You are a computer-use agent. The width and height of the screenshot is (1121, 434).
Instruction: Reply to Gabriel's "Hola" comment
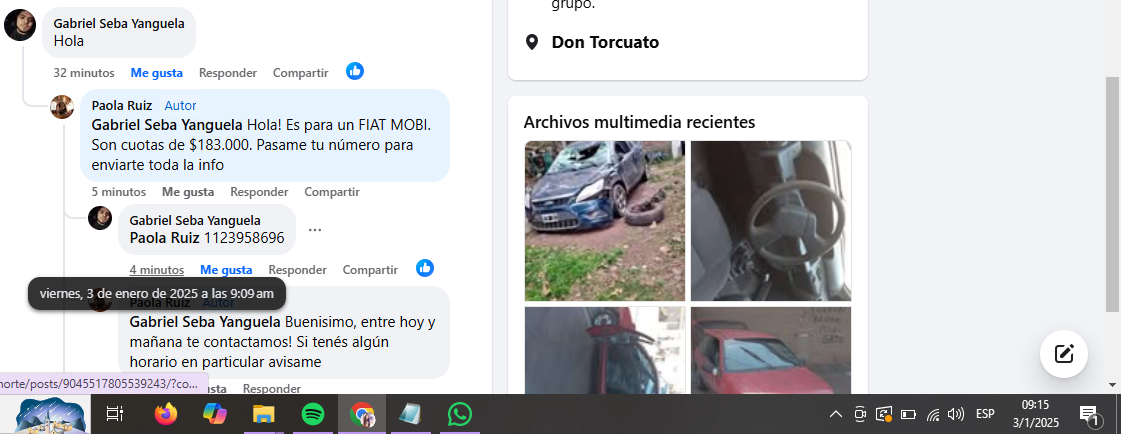pos(227,73)
